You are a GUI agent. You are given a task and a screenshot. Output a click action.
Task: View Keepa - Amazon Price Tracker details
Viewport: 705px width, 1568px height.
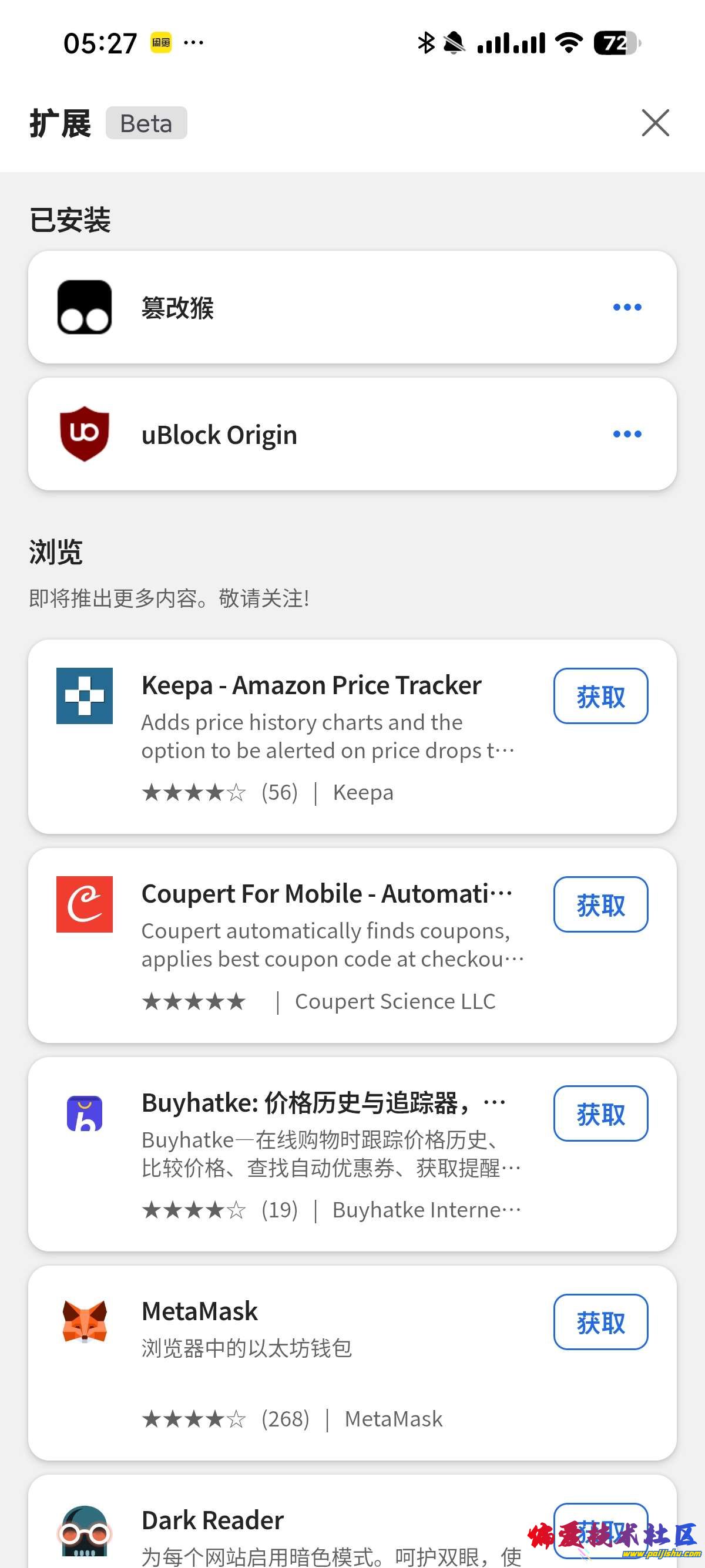point(311,685)
